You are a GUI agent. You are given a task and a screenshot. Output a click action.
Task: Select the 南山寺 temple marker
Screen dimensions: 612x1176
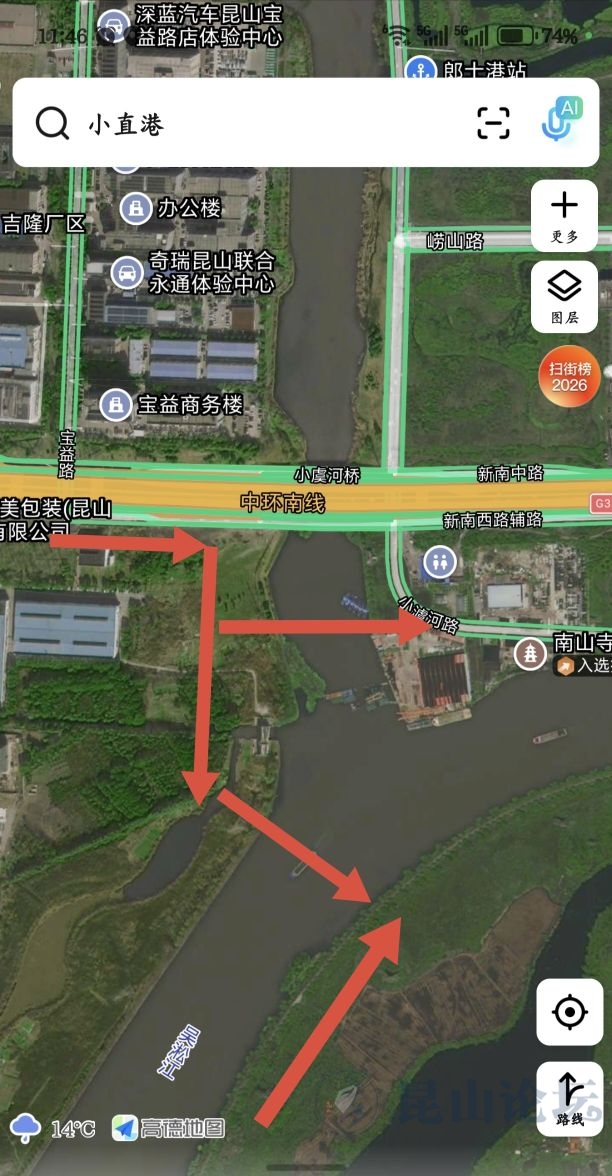click(530, 653)
